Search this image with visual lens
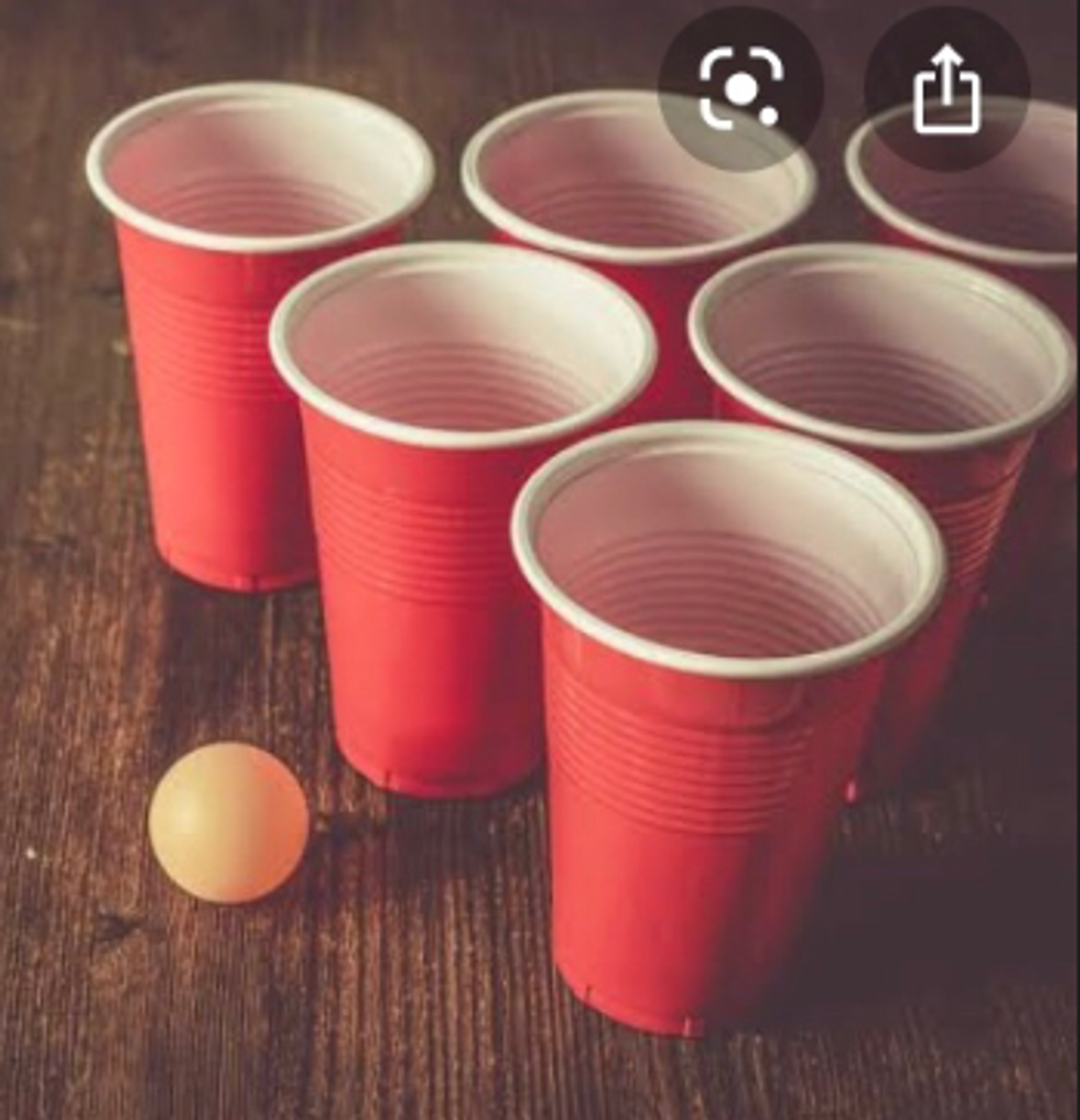1080x1120 pixels. pos(741,89)
